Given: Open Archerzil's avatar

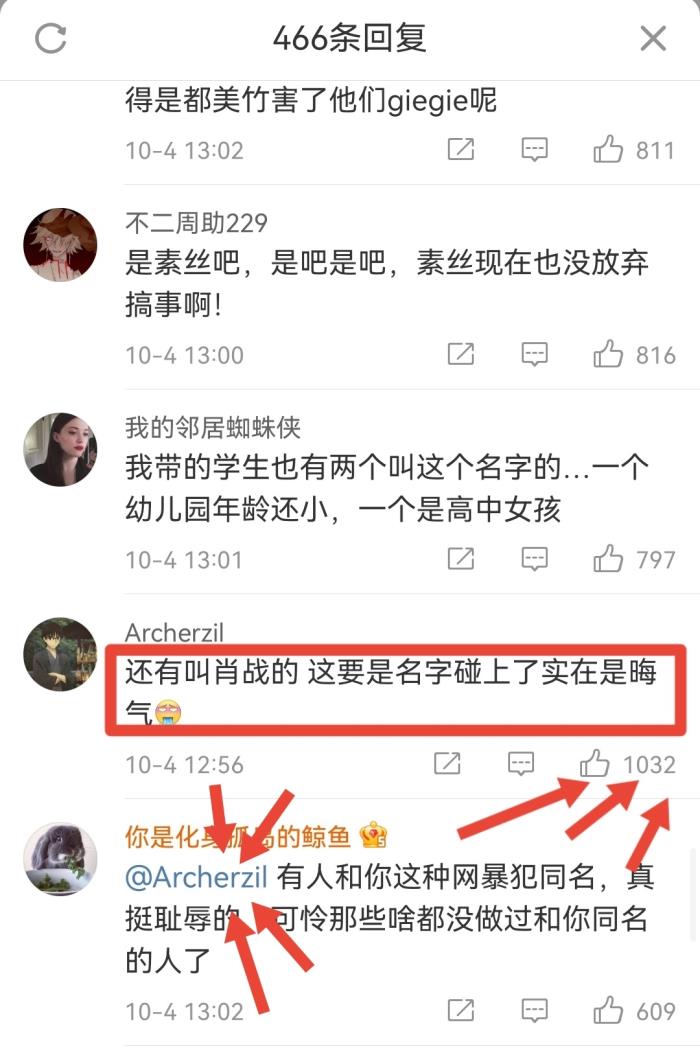Looking at the screenshot, I should pos(60,654).
